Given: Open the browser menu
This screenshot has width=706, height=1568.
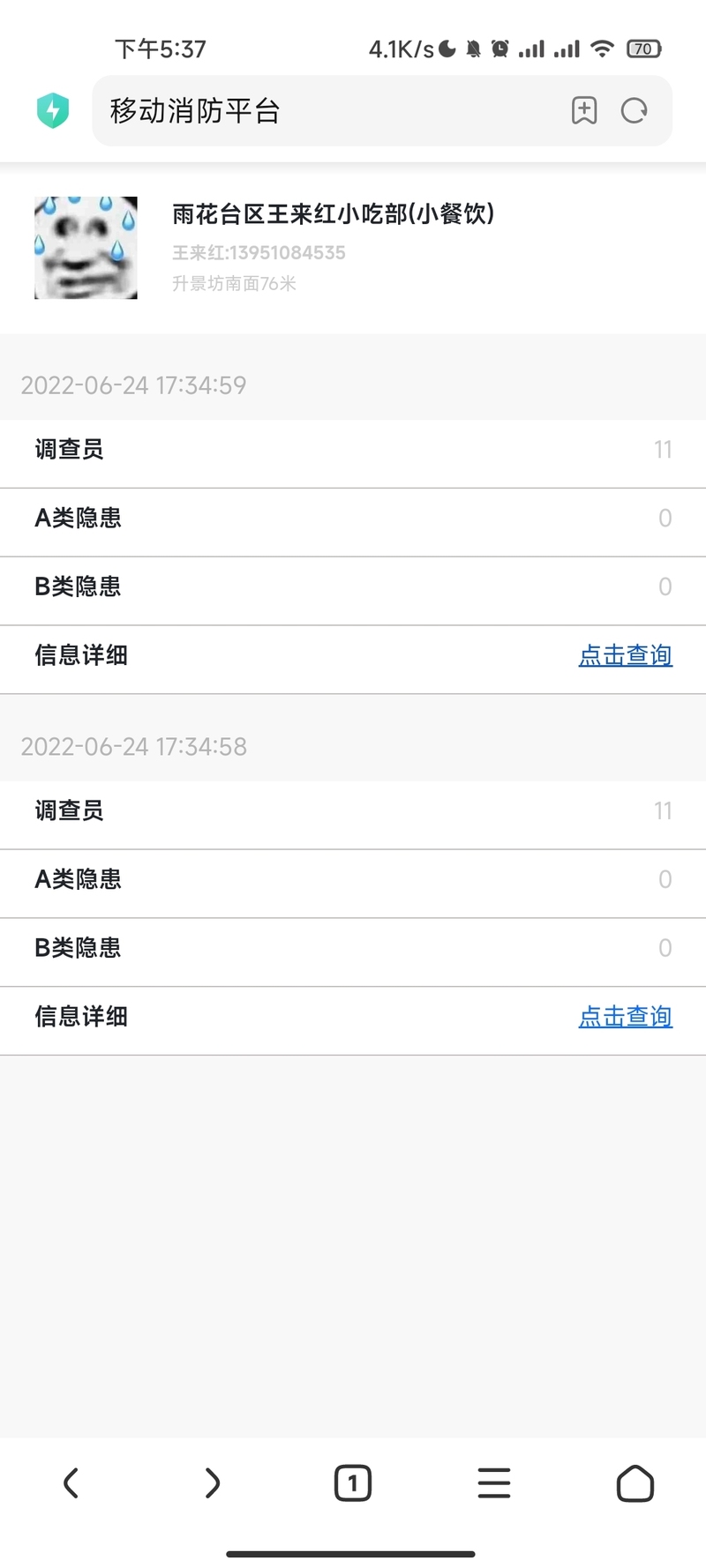Looking at the screenshot, I should (x=494, y=1483).
